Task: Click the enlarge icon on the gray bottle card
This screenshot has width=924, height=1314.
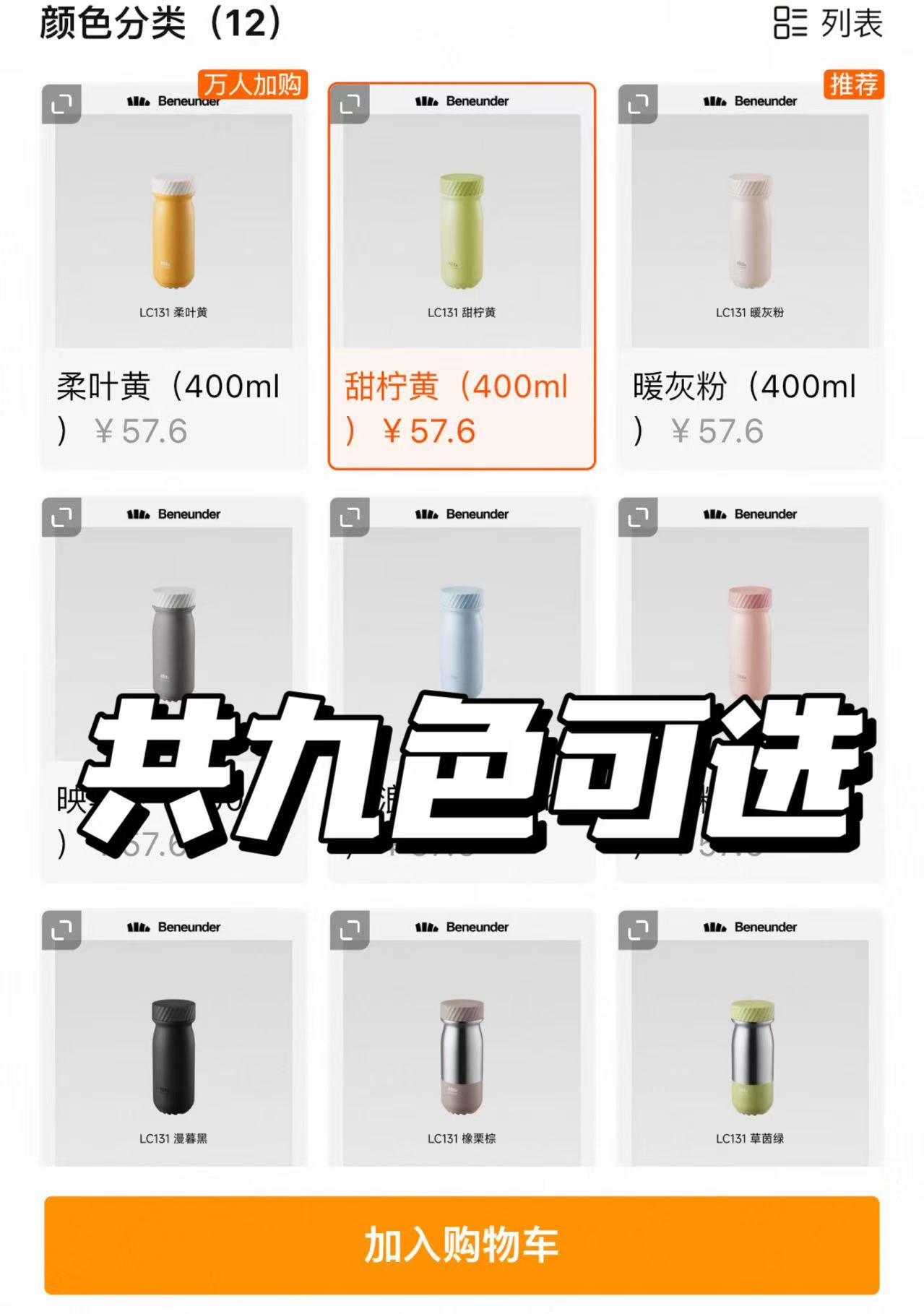Action: [63, 516]
